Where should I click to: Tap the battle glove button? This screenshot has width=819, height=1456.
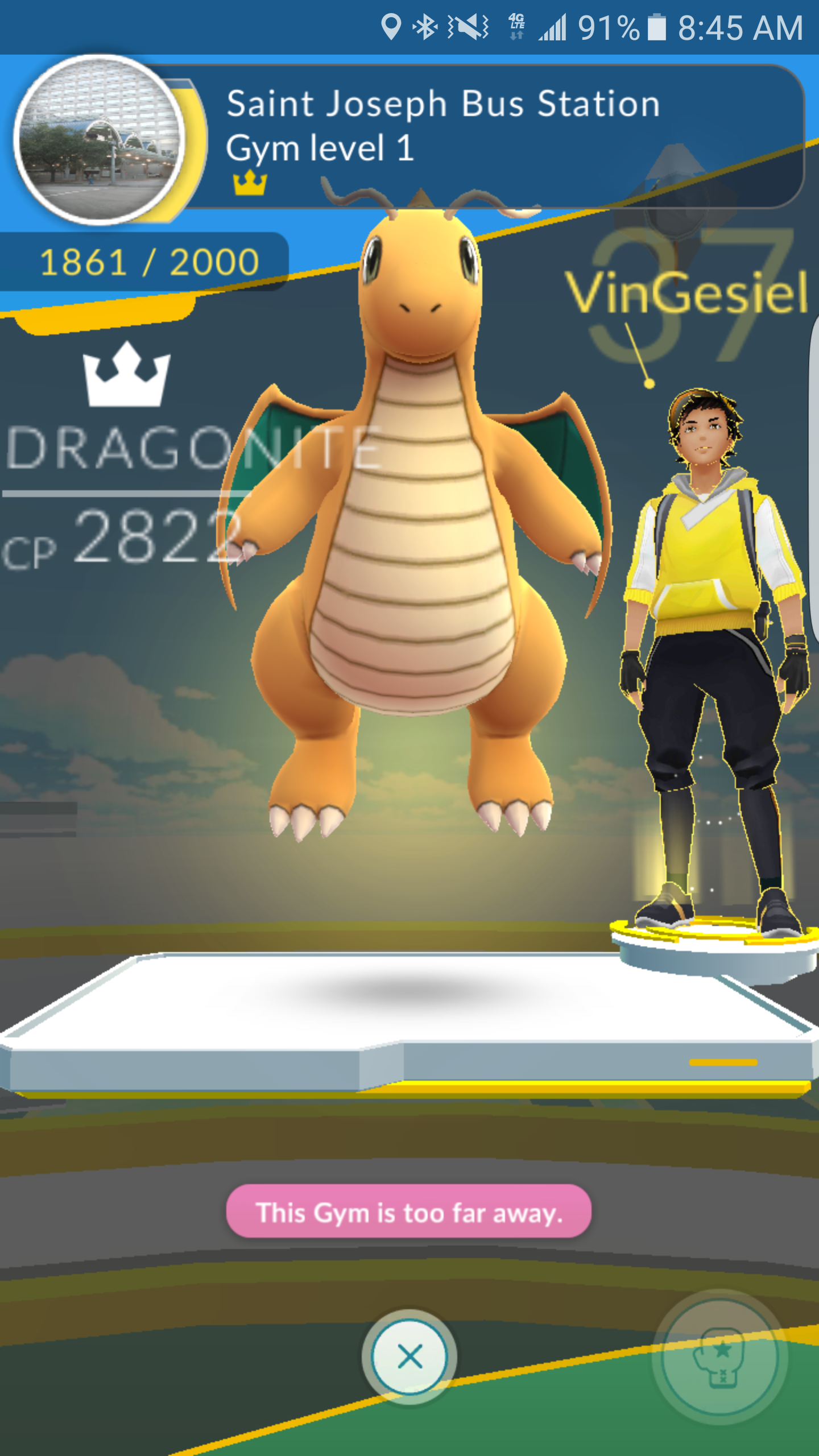[720, 1357]
